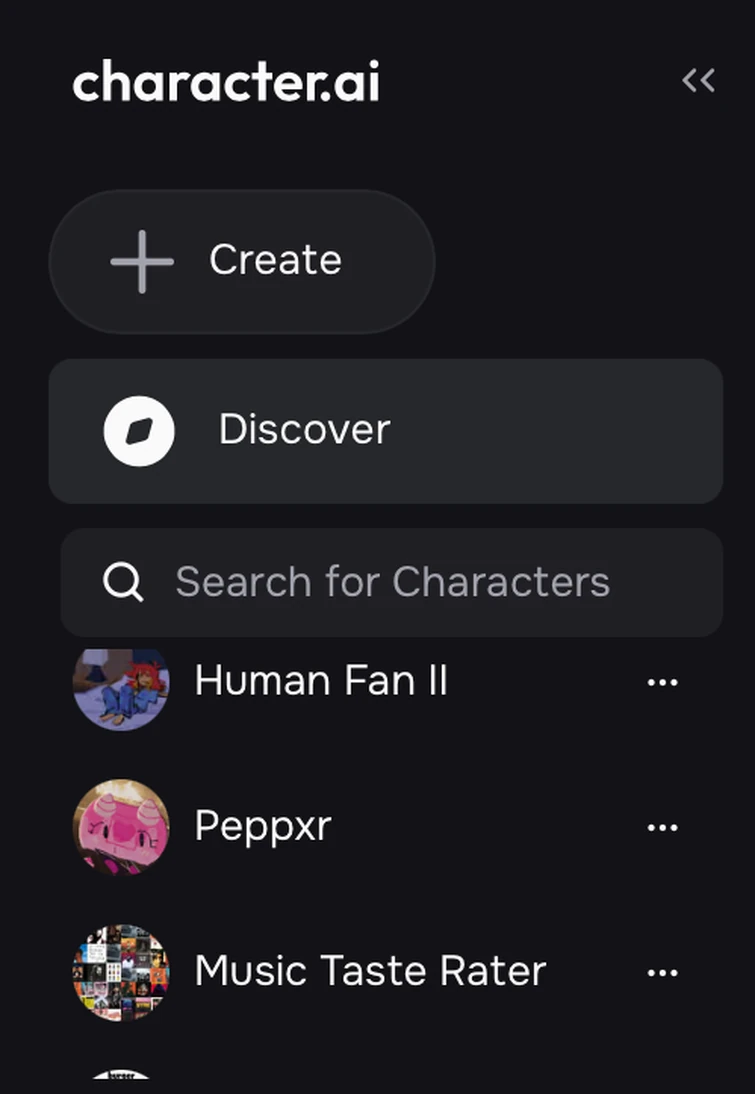Open the chat with Peppxr
The width and height of the screenshot is (755, 1094).
tap(262, 827)
